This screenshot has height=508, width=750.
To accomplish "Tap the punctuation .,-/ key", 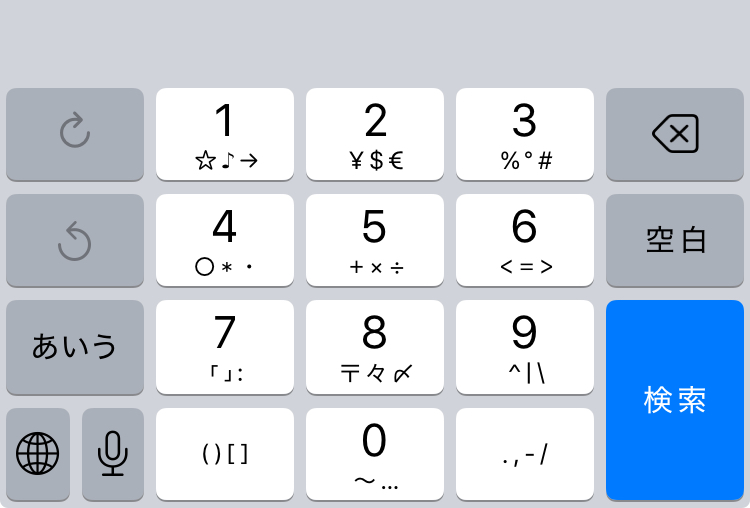I will click(525, 453).
